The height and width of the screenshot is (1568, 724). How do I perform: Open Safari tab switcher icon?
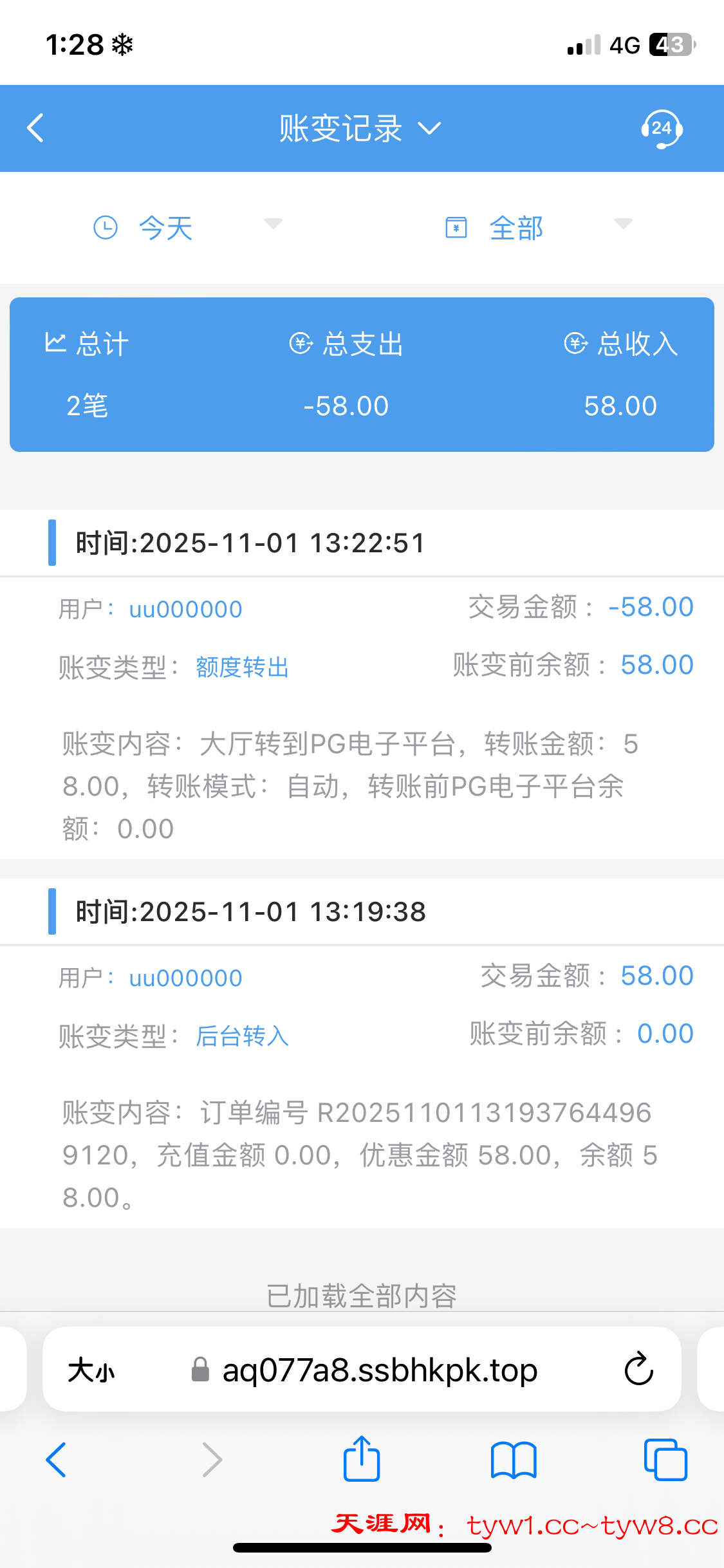tap(665, 1460)
